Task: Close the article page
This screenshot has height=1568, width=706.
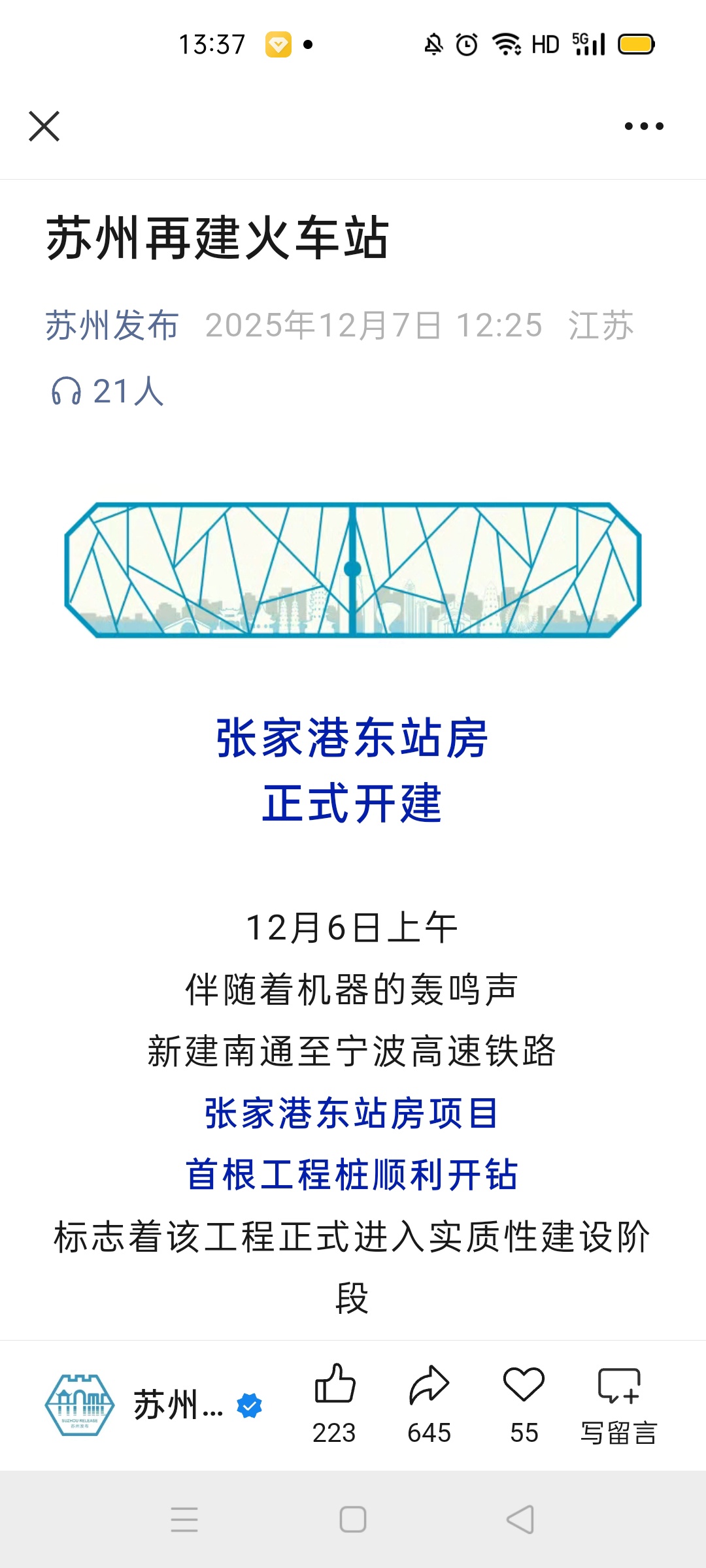Action: [44, 126]
